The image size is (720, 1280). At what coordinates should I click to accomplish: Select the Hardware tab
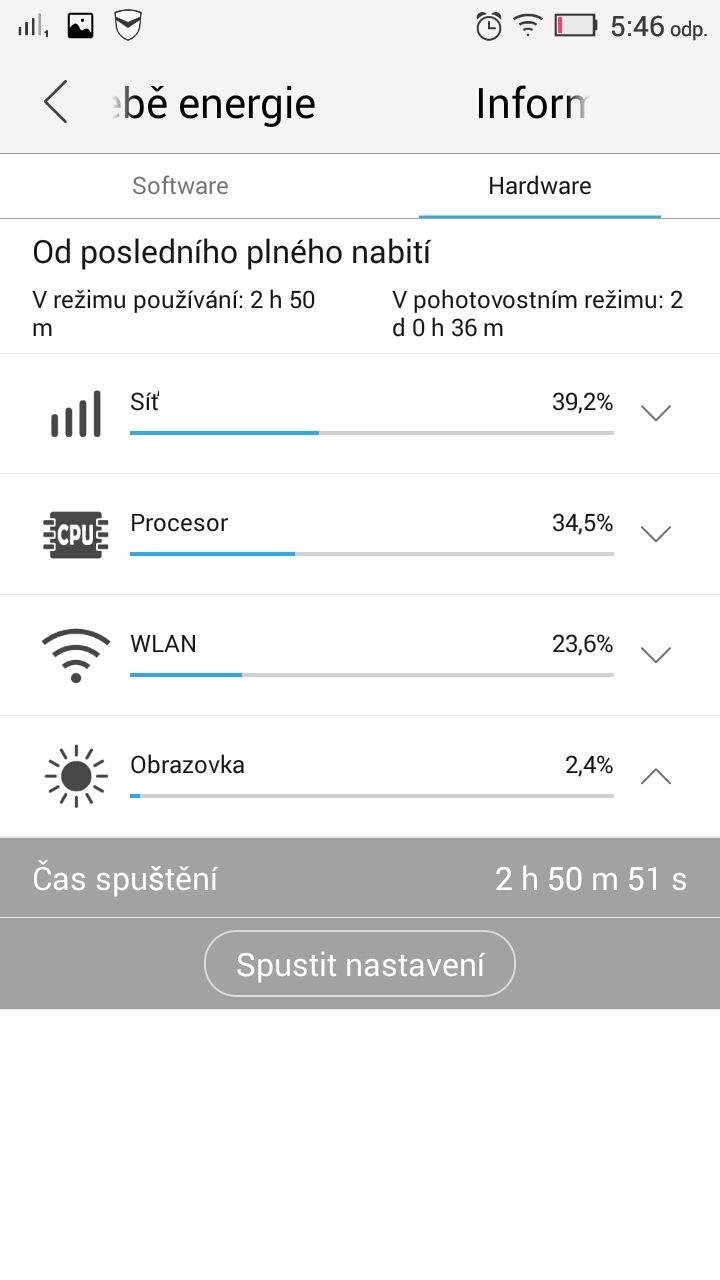tap(540, 186)
